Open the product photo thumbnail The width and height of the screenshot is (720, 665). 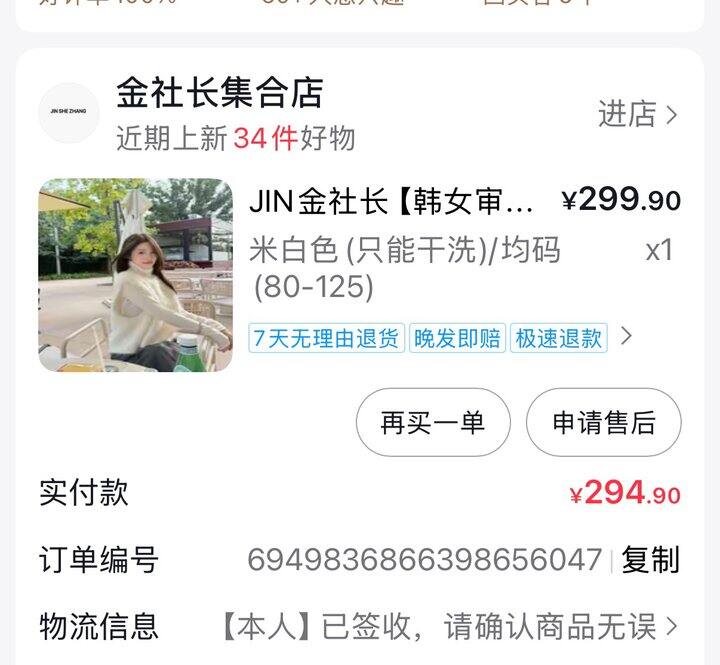tap(136, 275)
